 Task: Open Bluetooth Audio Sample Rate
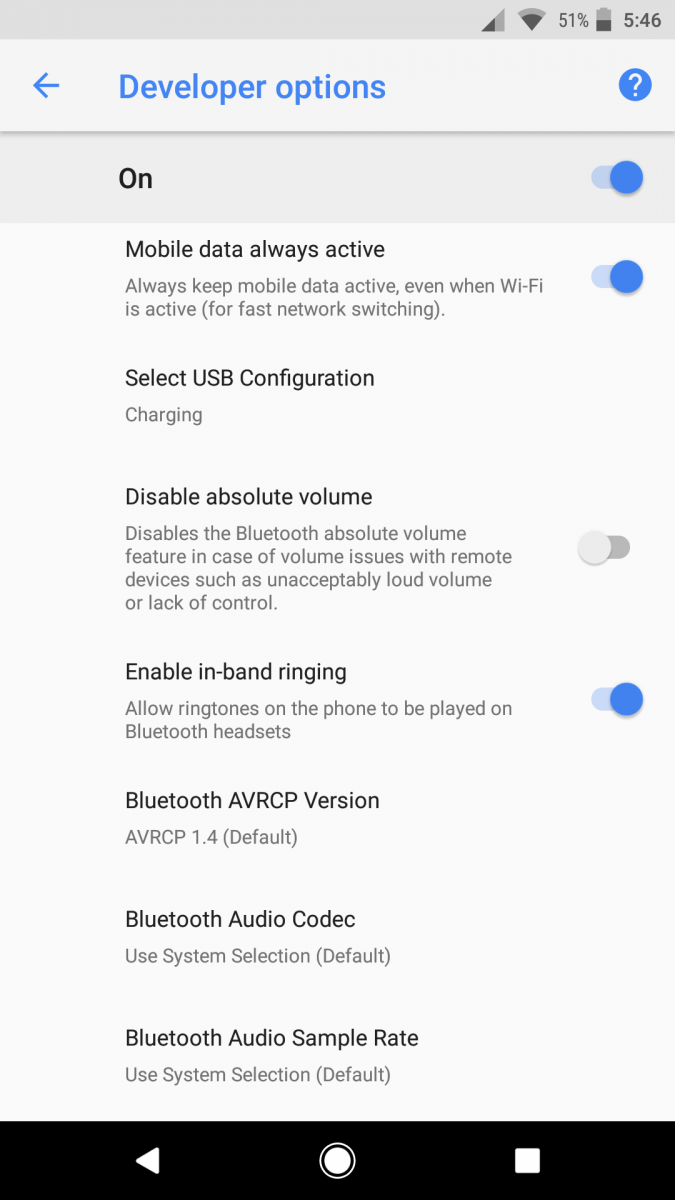[337, 1056]
